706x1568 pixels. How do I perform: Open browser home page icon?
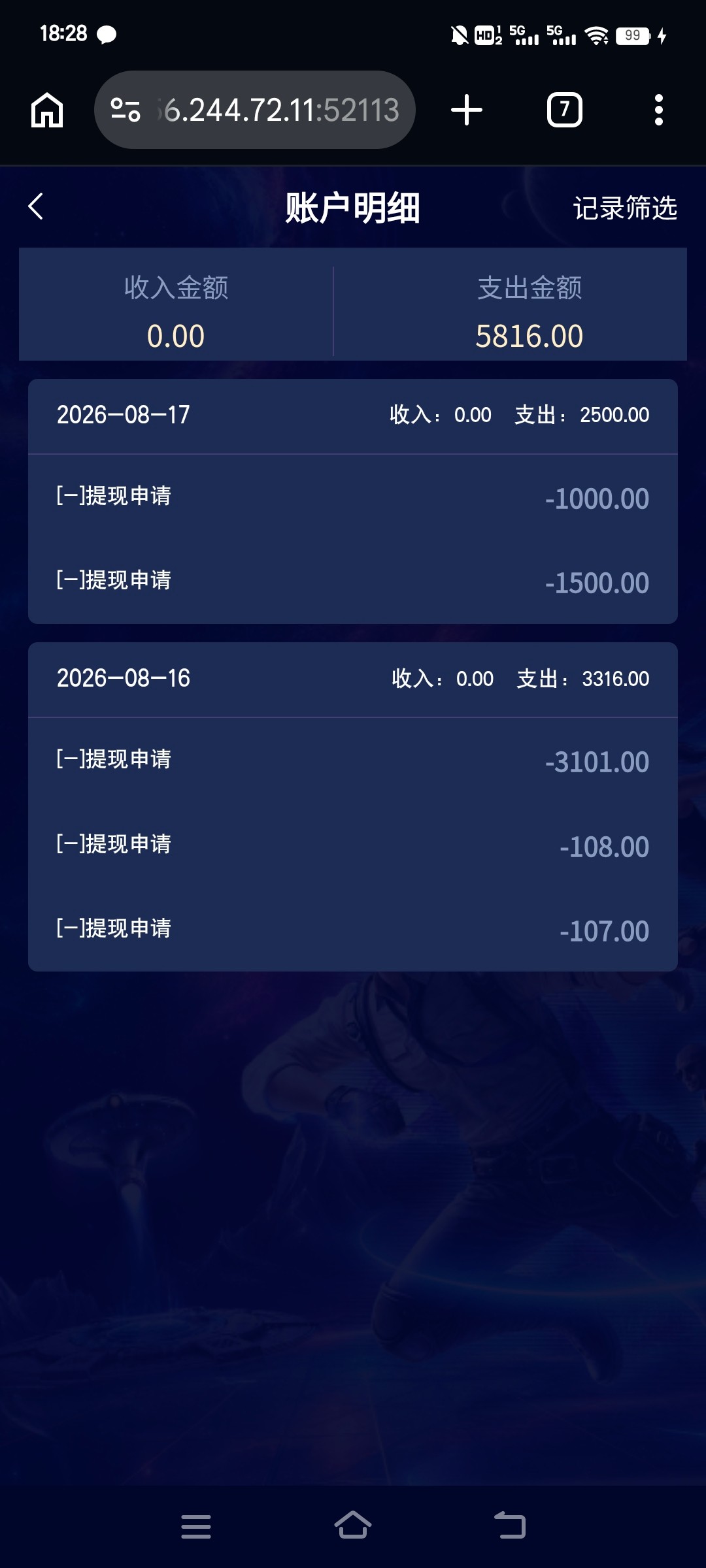pos(47,110)
